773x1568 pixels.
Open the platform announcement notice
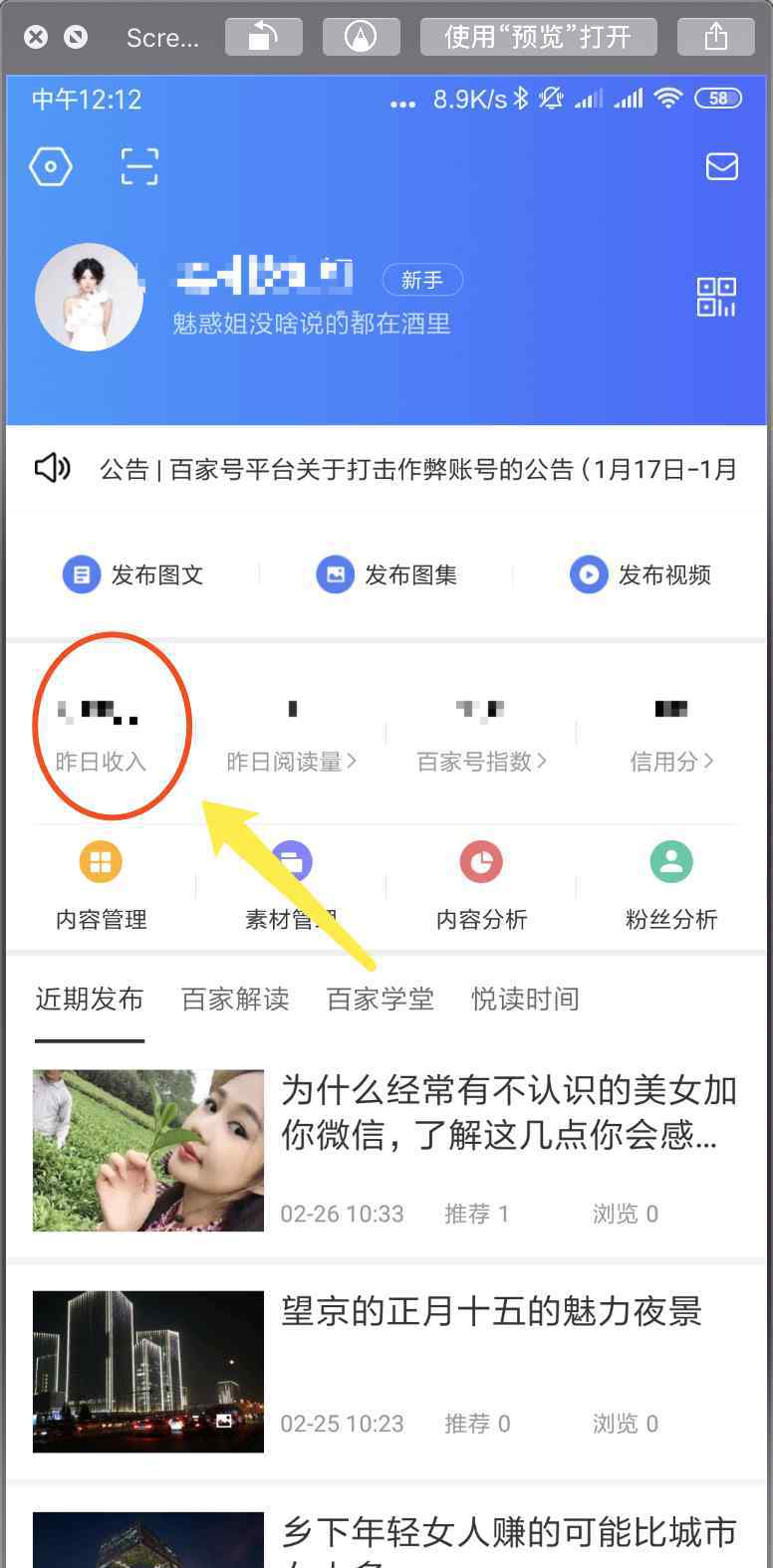click(x=418, y=469)
